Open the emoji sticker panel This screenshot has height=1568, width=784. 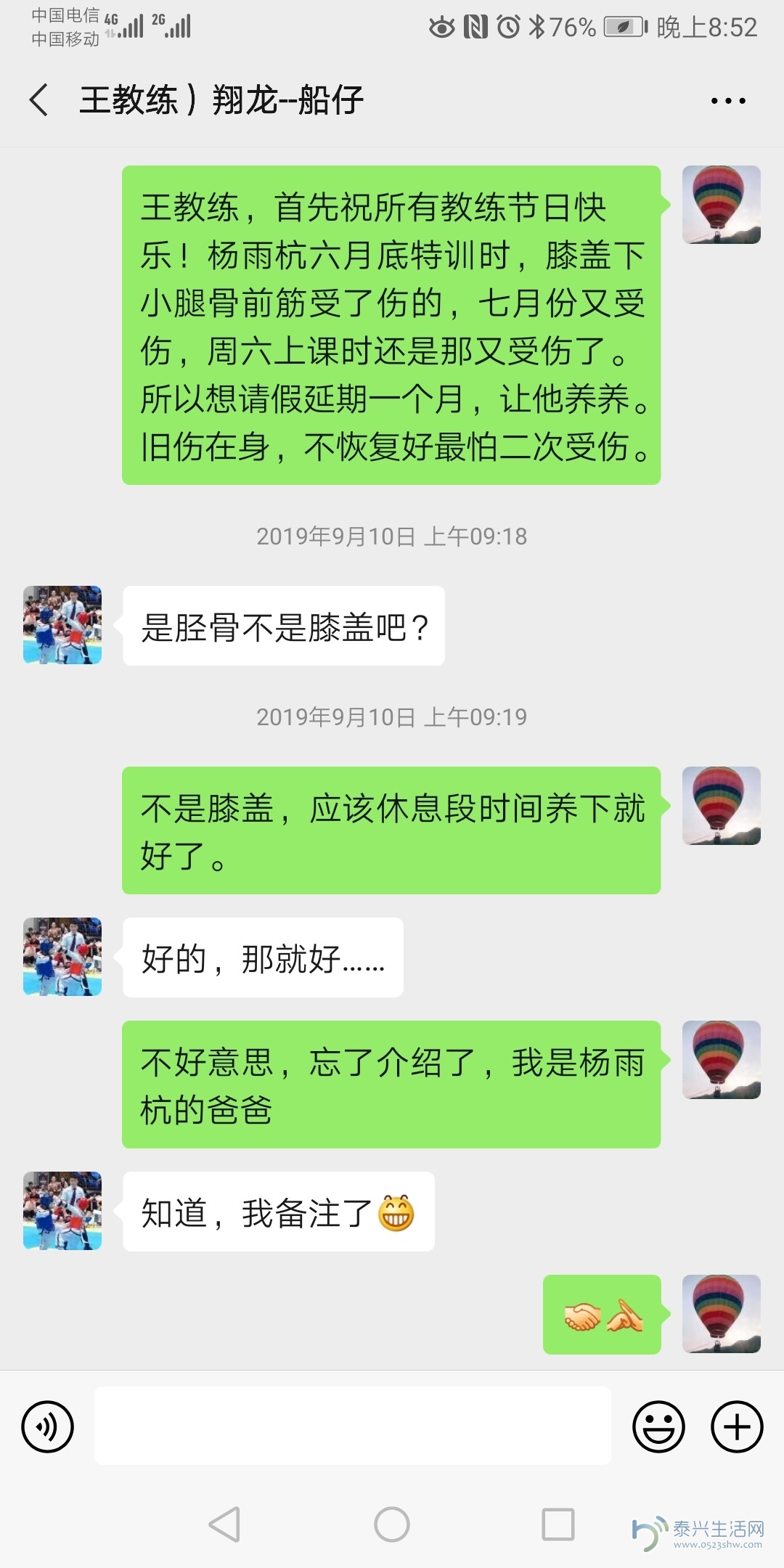(x=658, y=1426)
